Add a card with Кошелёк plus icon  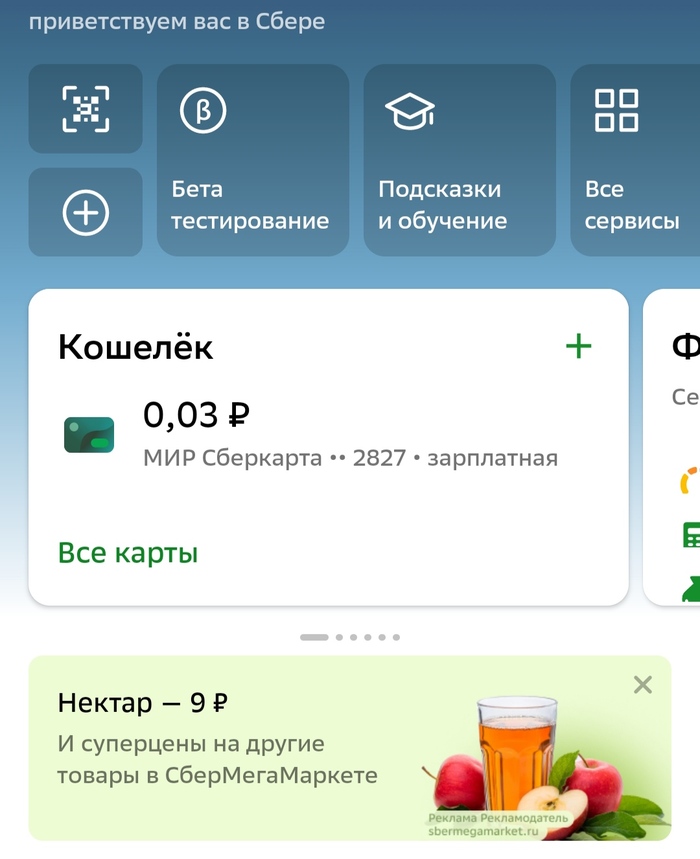click(578, 347)
